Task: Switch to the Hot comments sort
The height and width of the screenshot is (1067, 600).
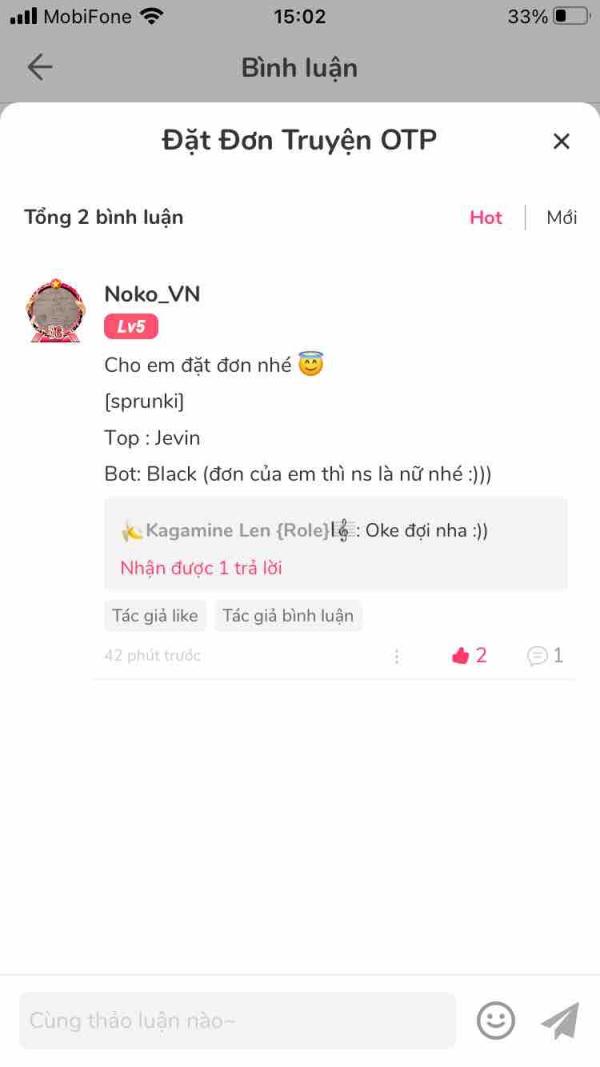Action: 486,217
